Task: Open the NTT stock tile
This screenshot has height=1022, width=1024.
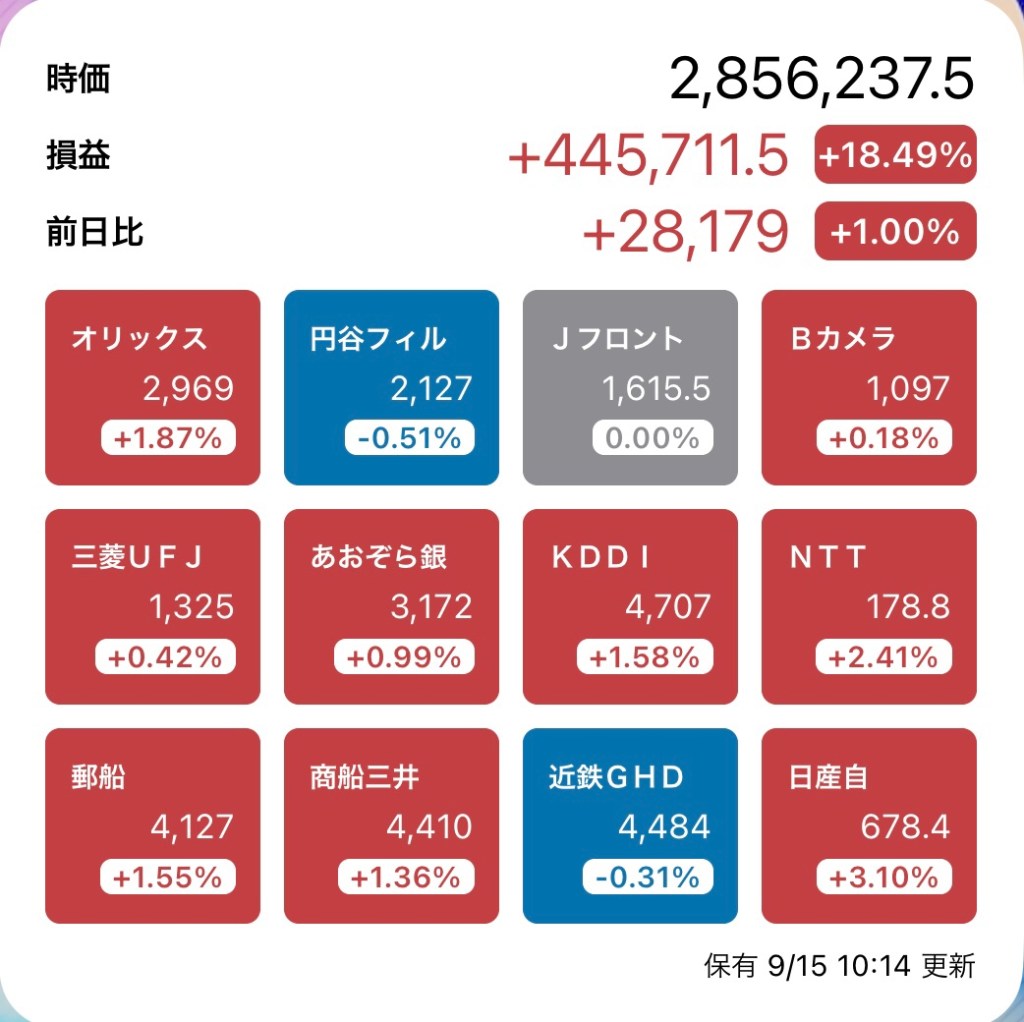Action: click(x=869, y=607)
